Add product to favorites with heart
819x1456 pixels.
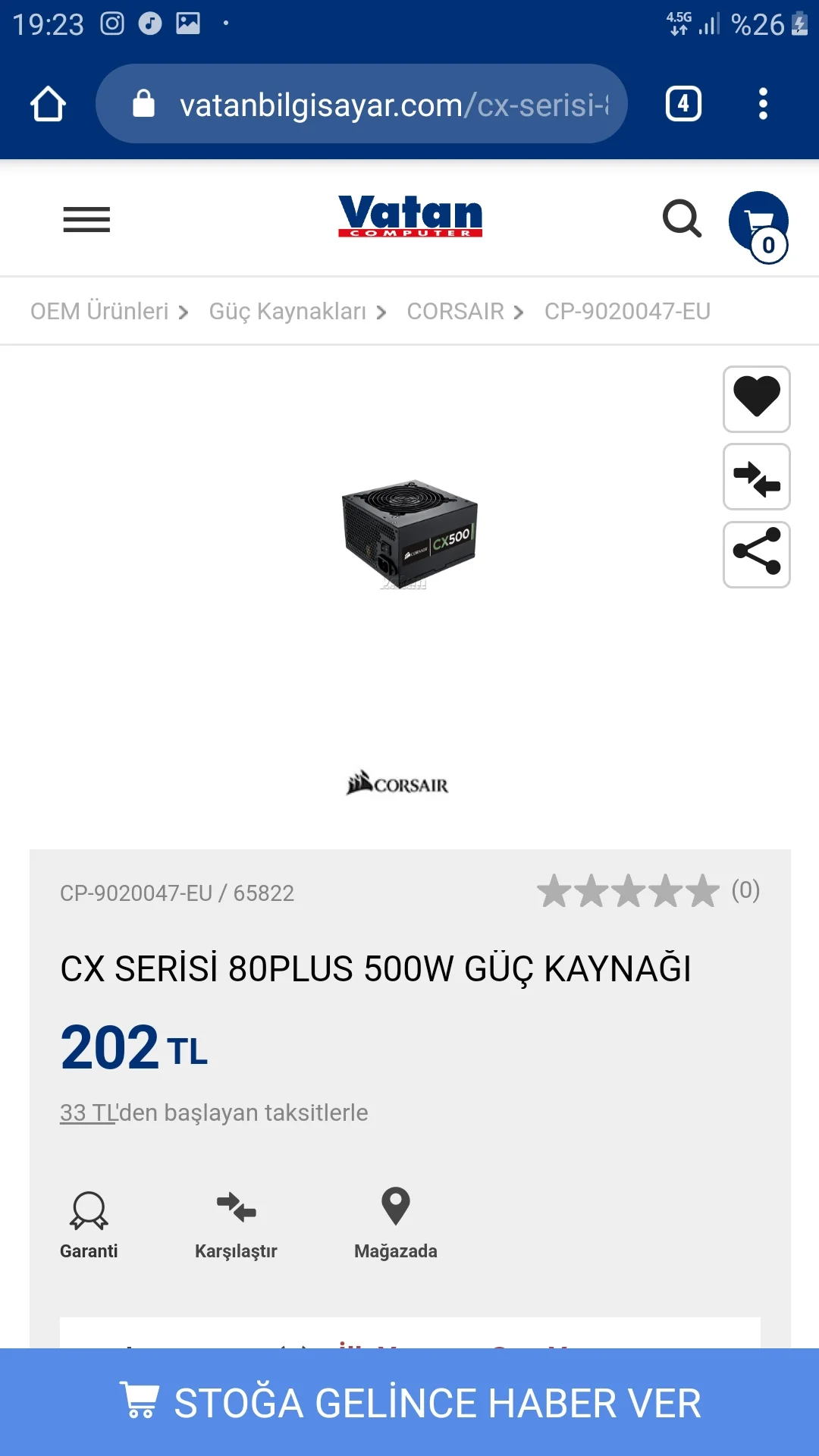point(756,399)
